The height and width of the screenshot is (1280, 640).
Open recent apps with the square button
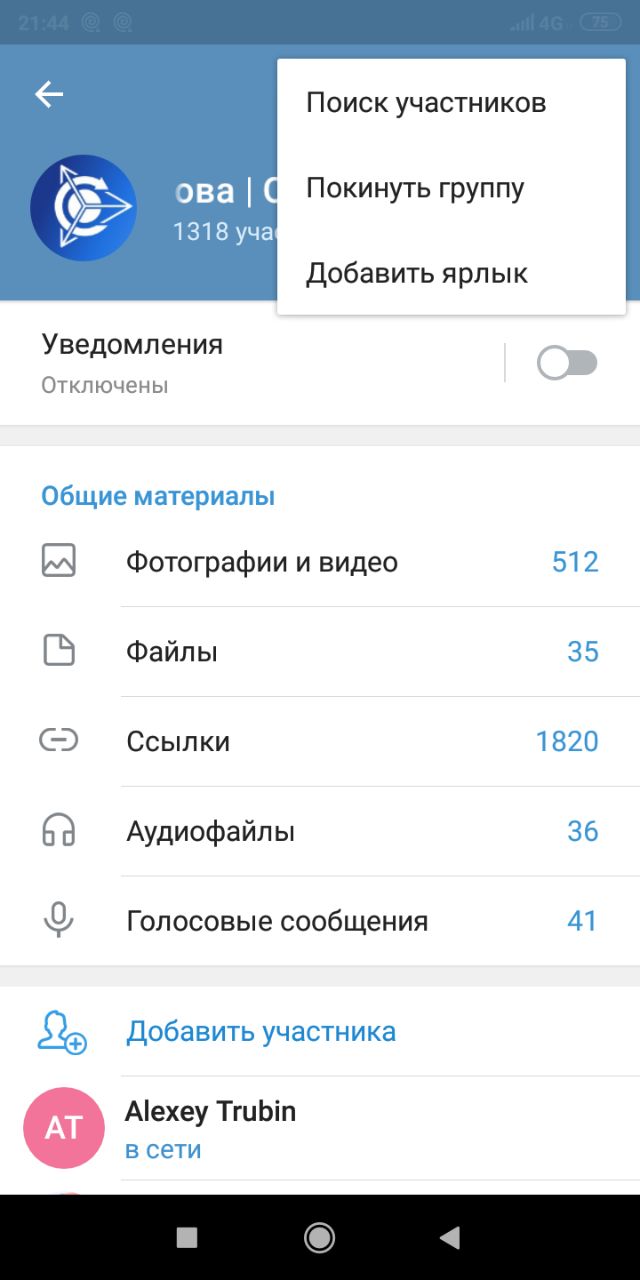click(187, 1238)
